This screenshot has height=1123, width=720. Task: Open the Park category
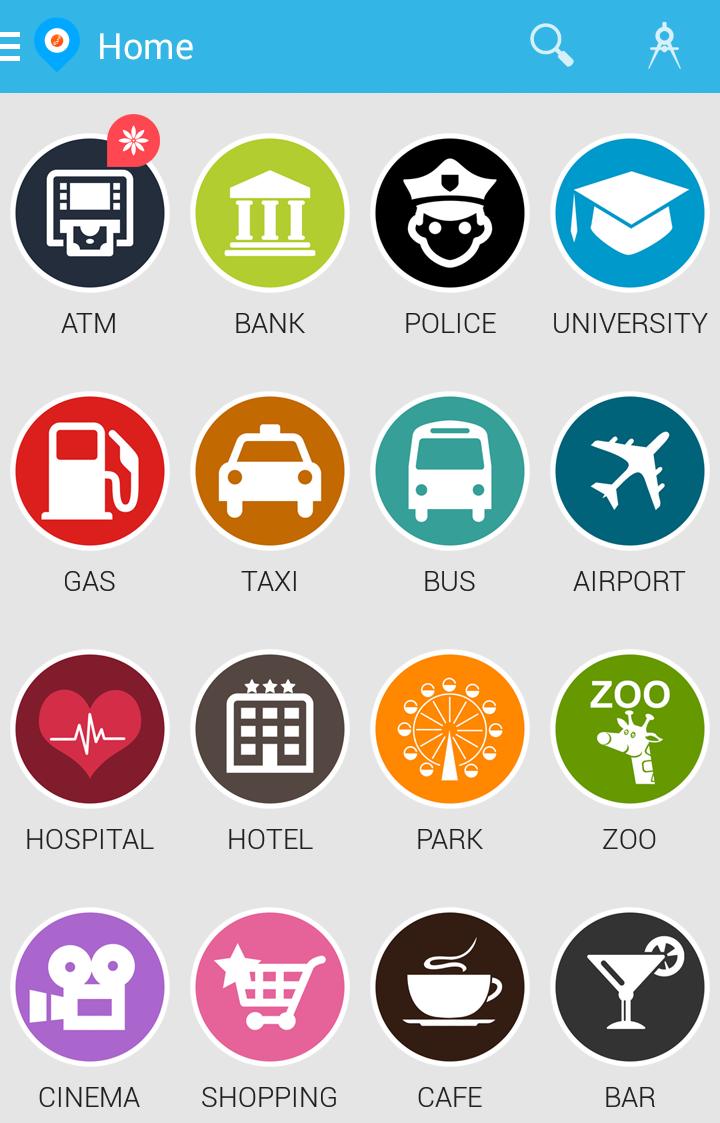tap(450, 729)
